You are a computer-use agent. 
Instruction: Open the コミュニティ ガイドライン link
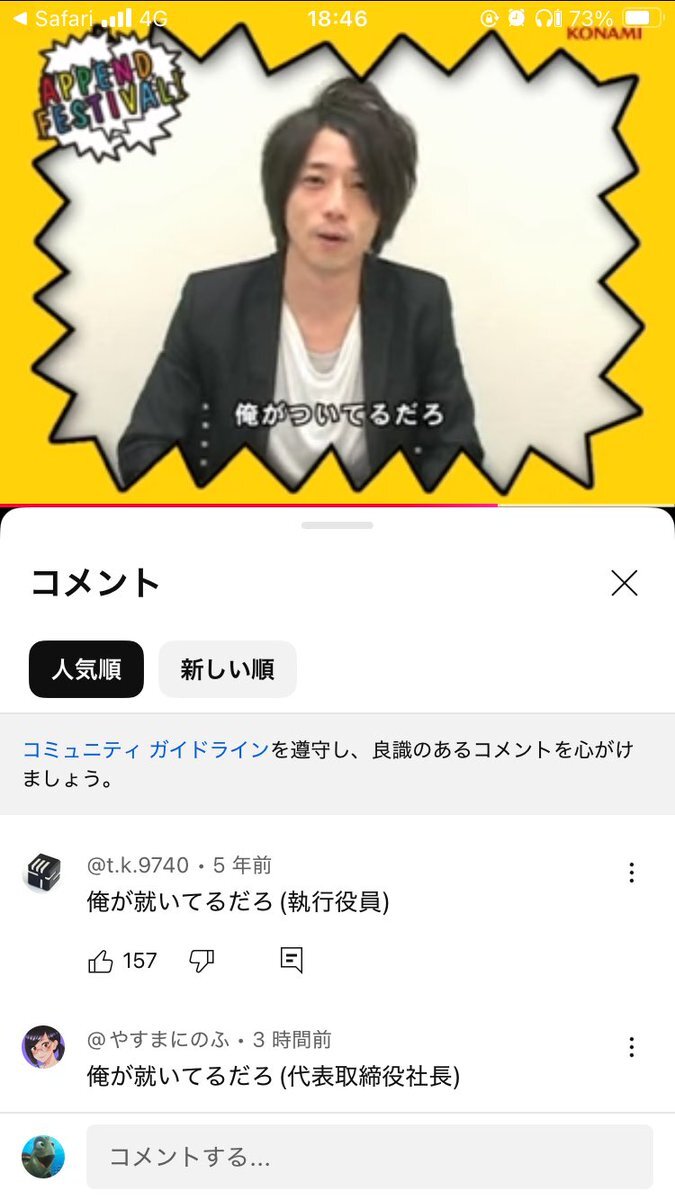pos(146,750)
